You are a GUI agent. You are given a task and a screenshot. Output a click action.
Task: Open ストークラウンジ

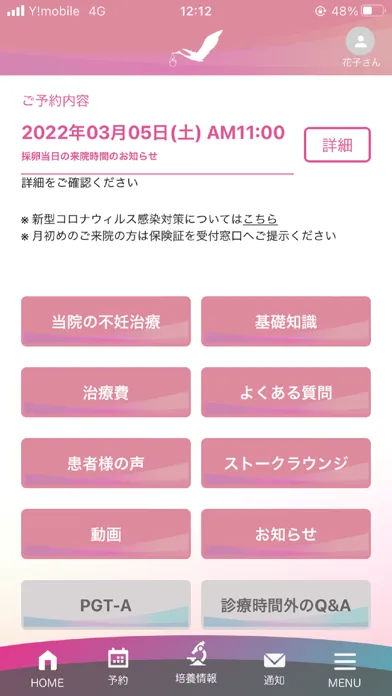pyautogui.click(x=286, y=463)
